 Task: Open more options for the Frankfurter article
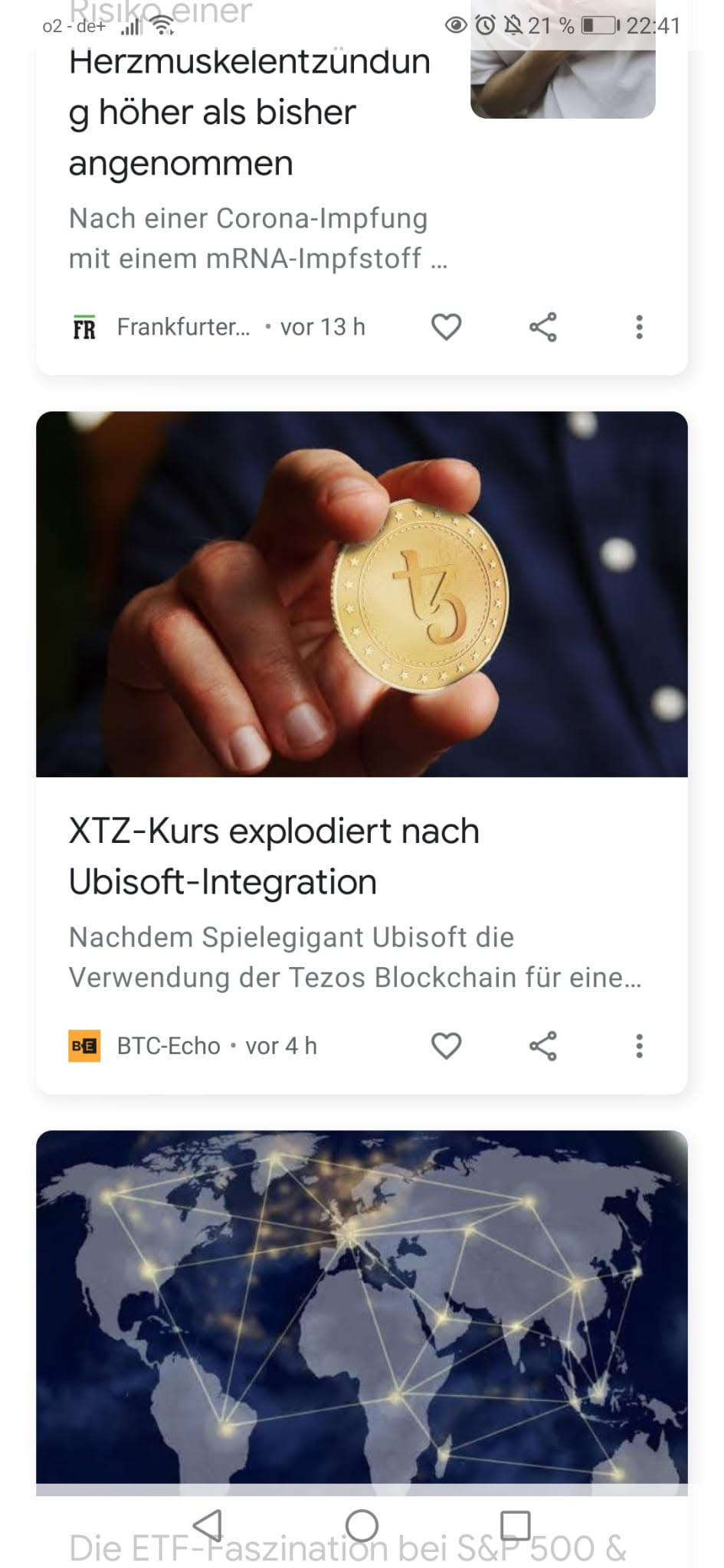coord(639,327)
